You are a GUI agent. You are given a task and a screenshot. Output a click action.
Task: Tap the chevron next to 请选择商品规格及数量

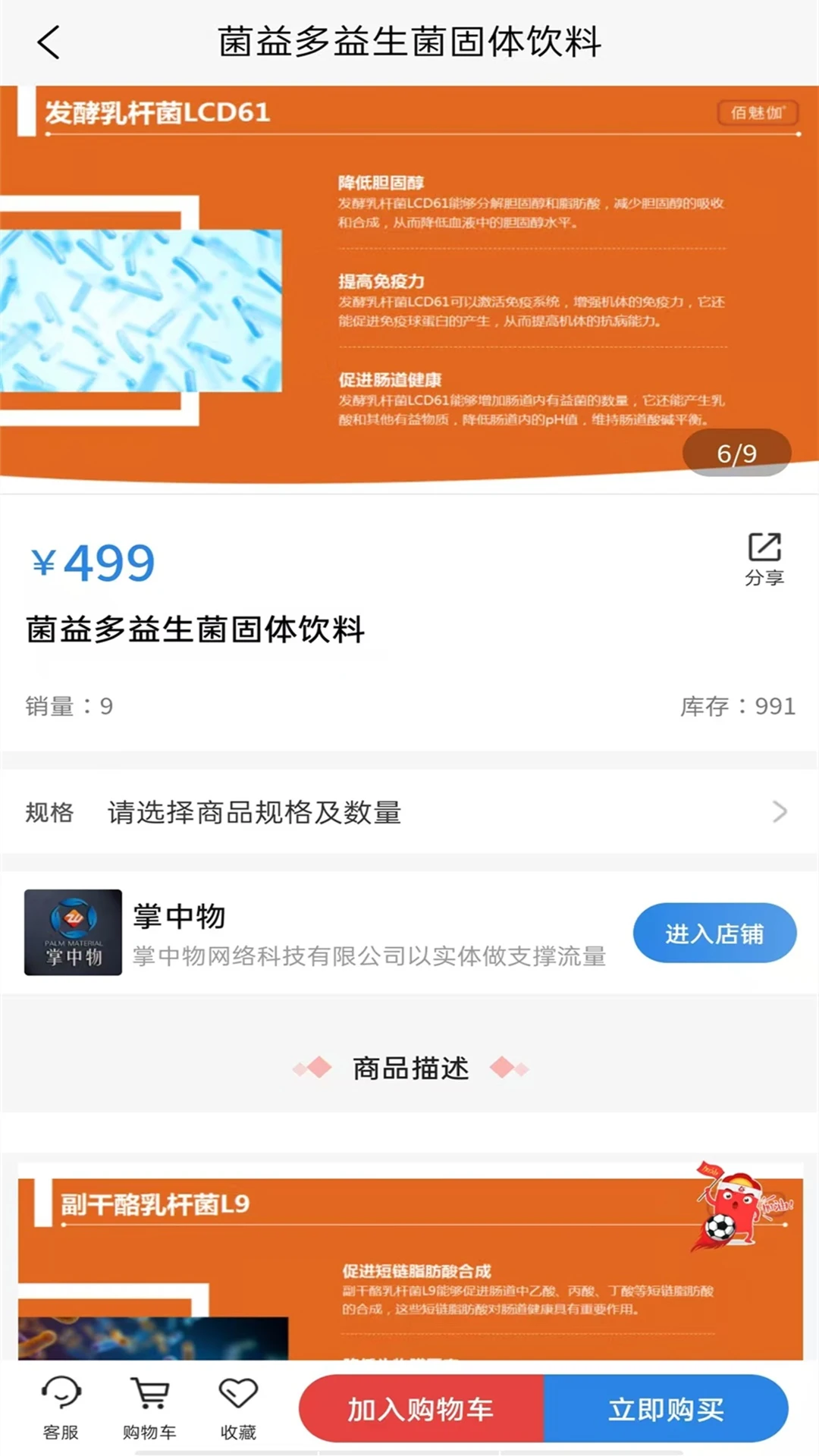pos(778,812)
